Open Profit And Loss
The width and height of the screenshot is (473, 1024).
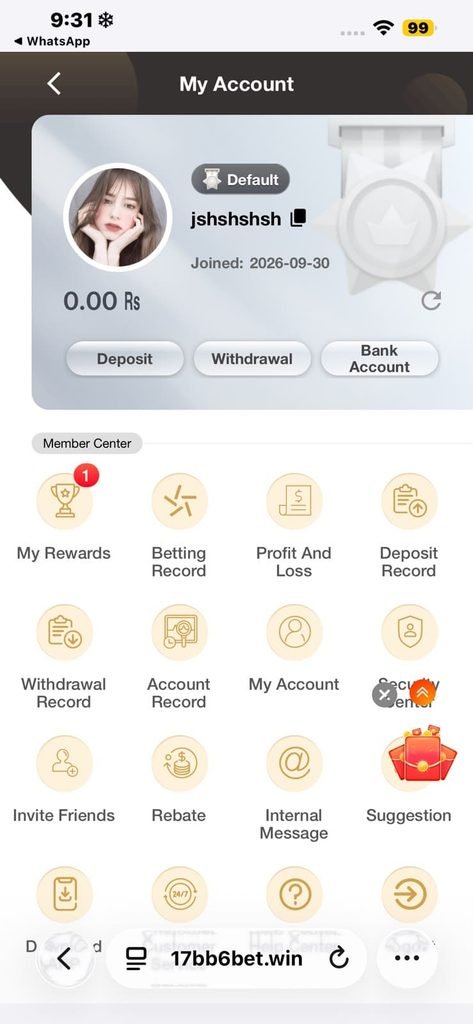(x=294, y=526)
